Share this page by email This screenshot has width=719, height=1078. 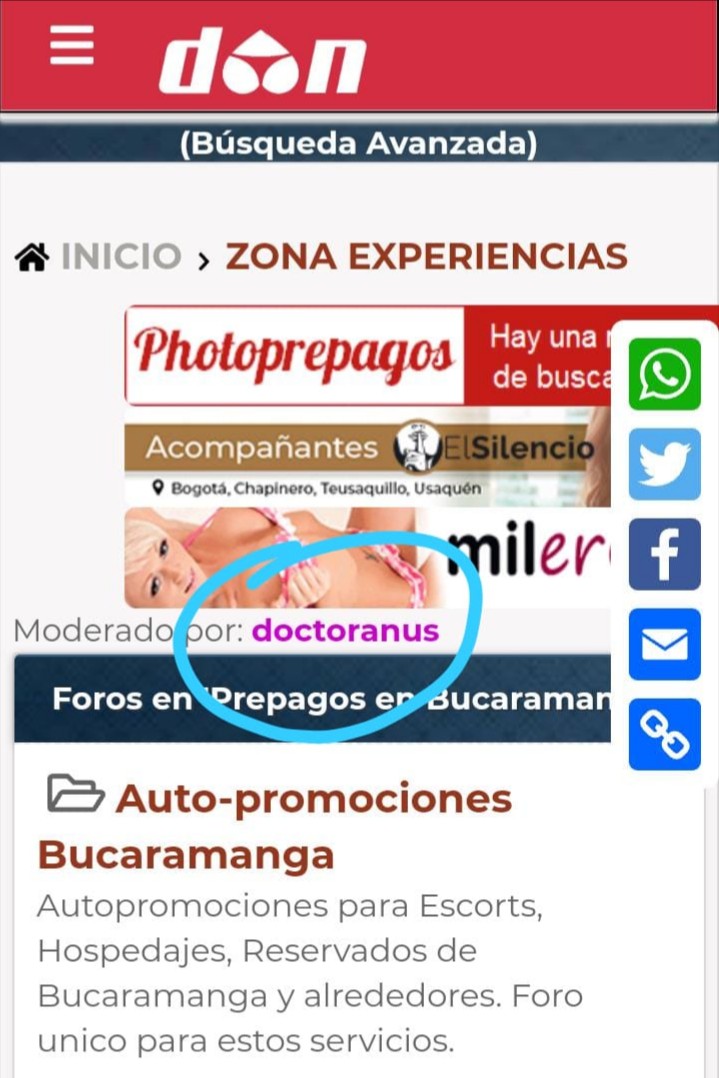[665, 644]
